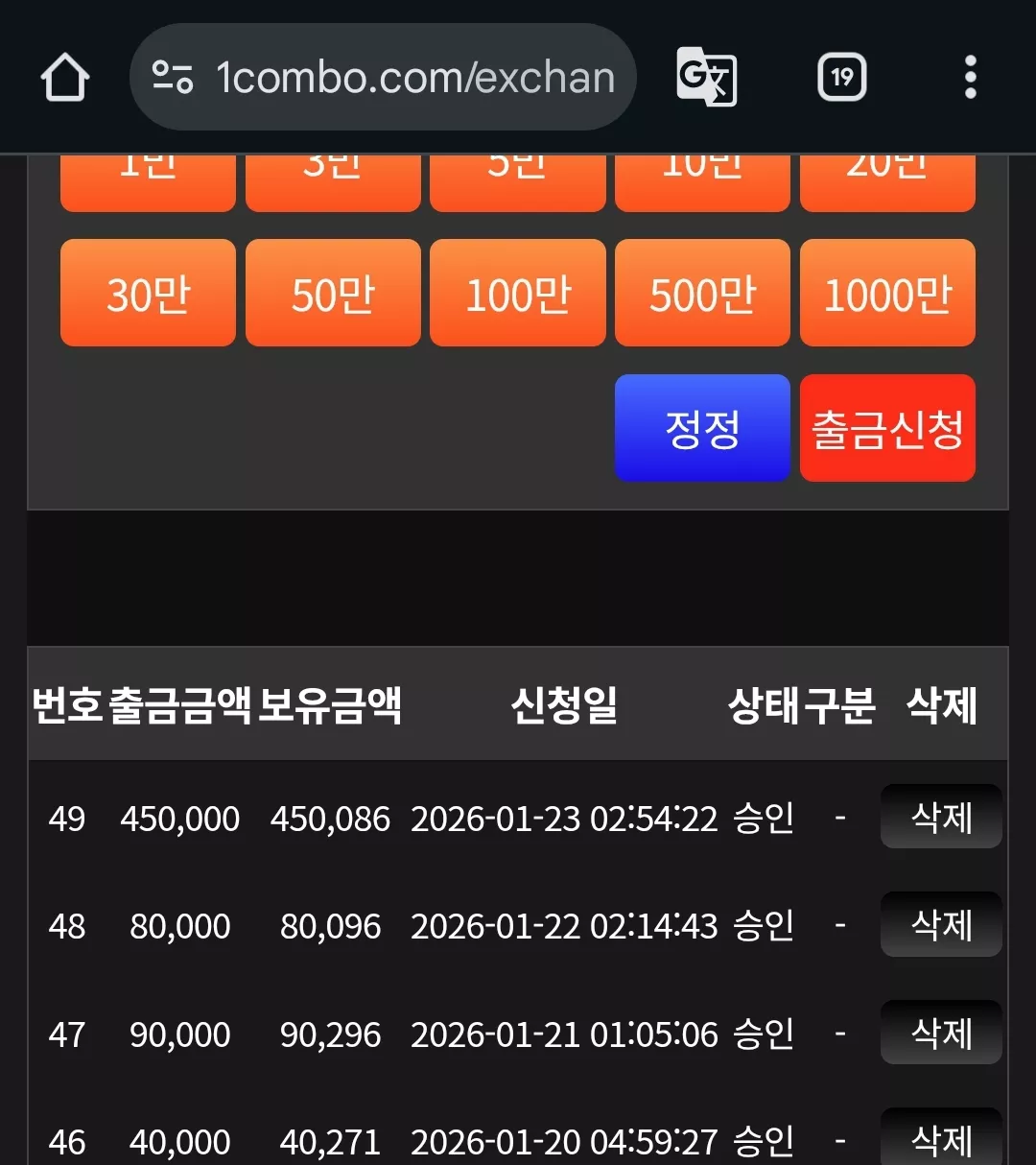Select the 30만 amount button

148,293
